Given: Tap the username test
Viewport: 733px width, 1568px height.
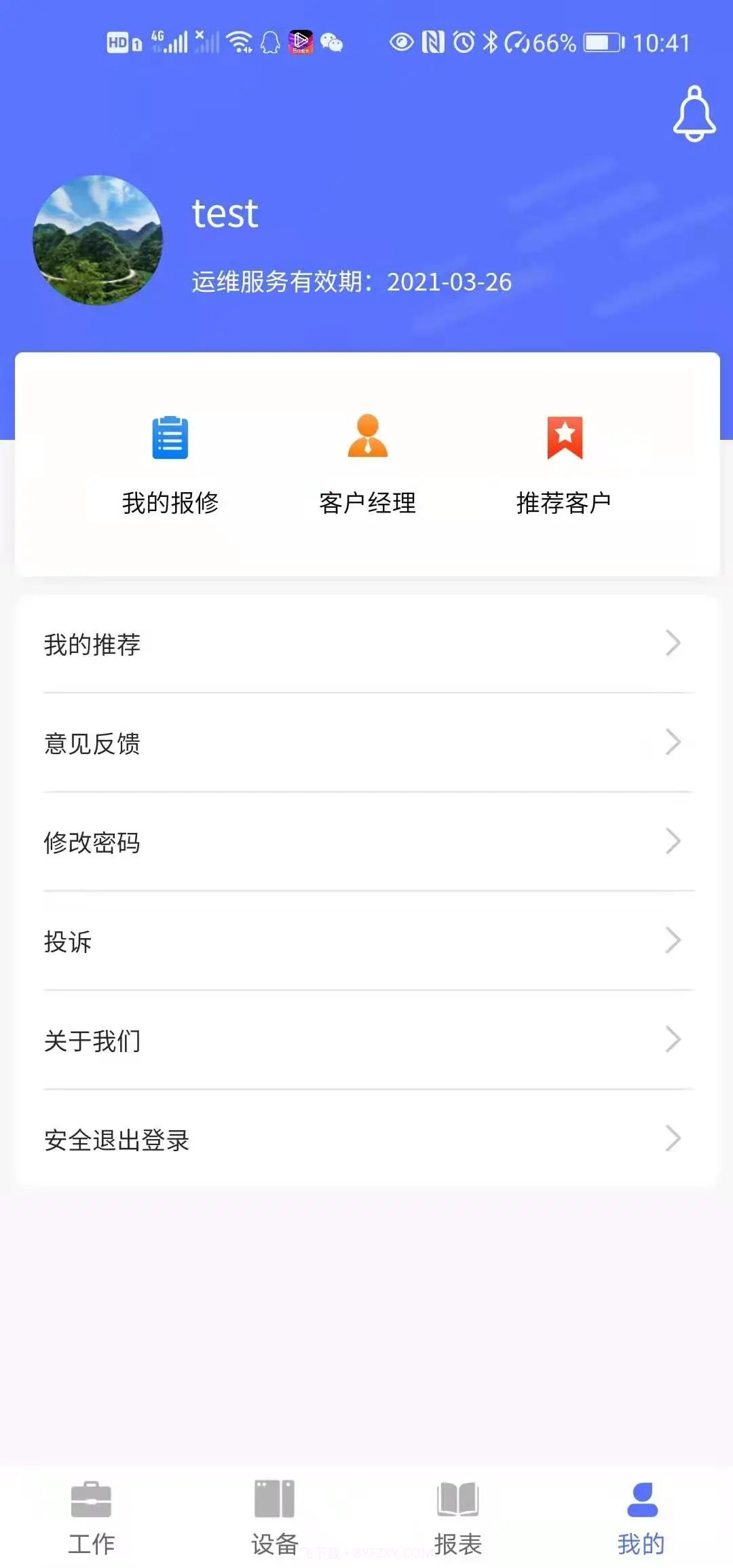Looking at the screenshot, I should pos(224,212).
